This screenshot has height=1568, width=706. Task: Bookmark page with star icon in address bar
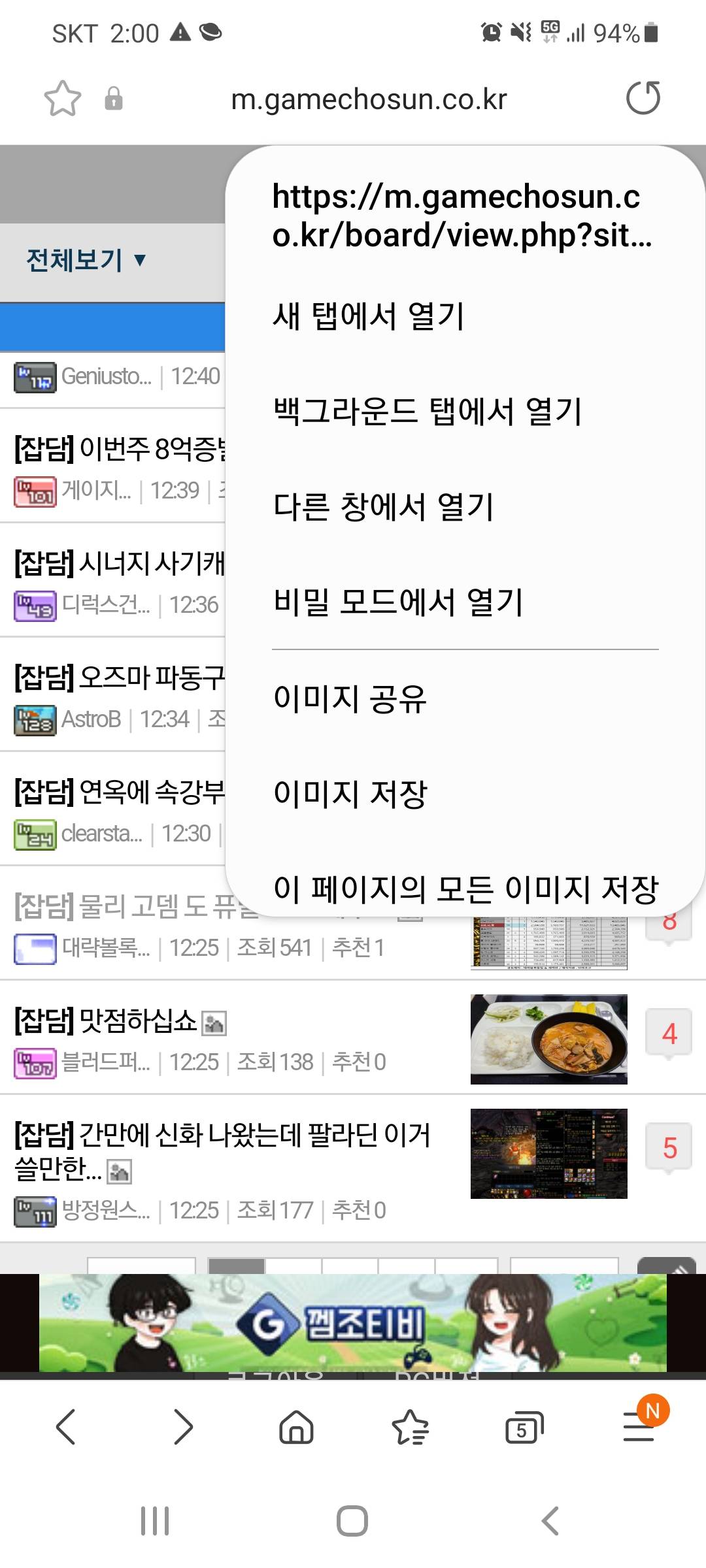[63, 99]
